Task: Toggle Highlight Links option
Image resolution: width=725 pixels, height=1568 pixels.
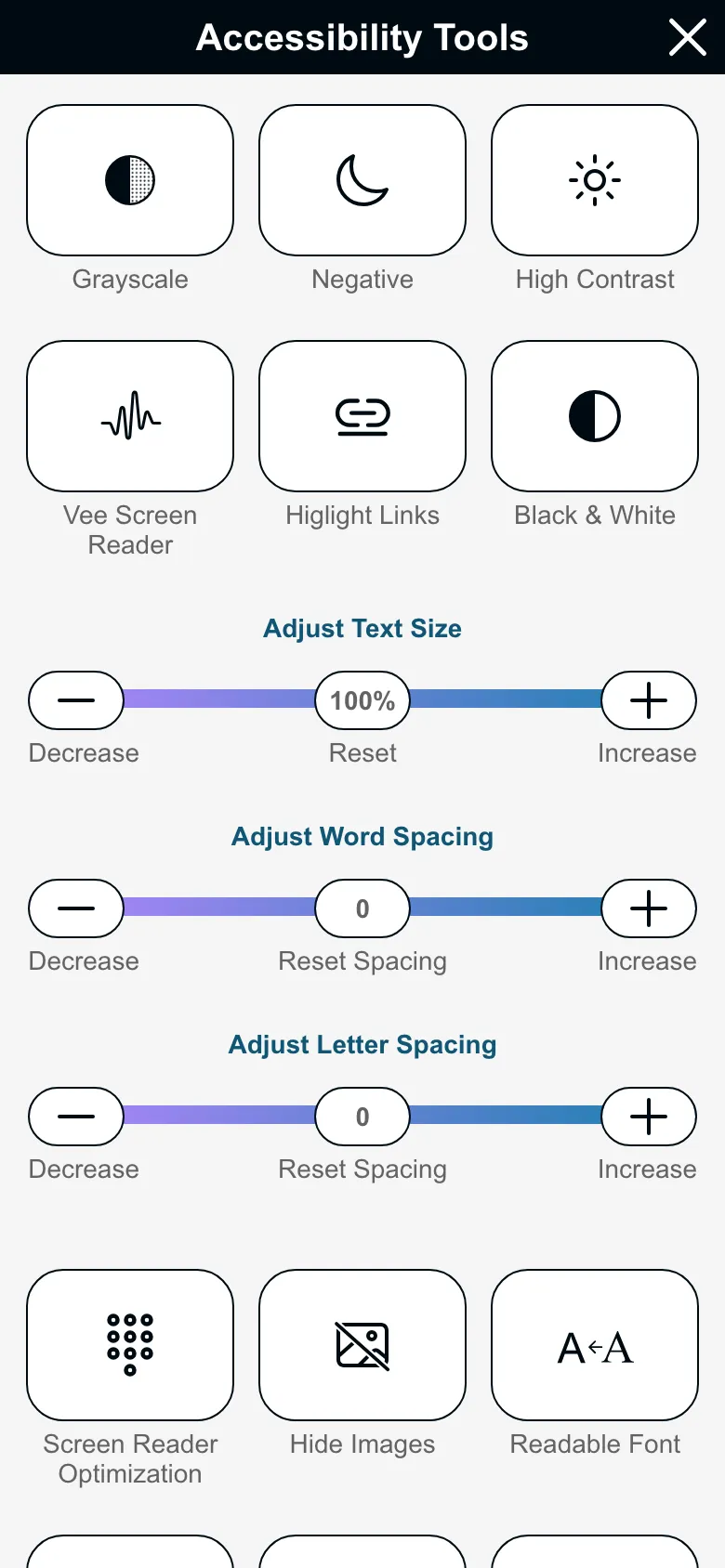Action: pos(362,416)
